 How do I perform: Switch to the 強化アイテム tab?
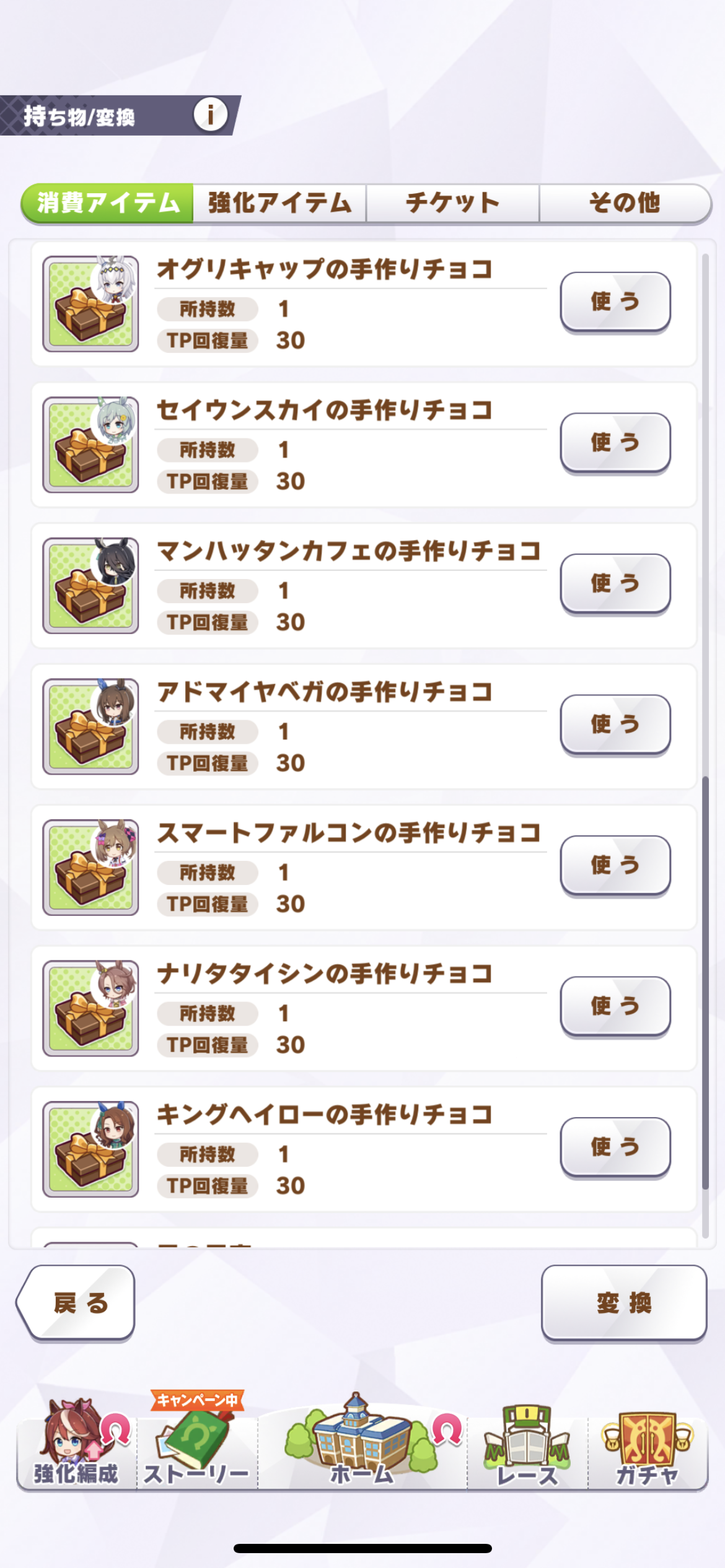279,203
